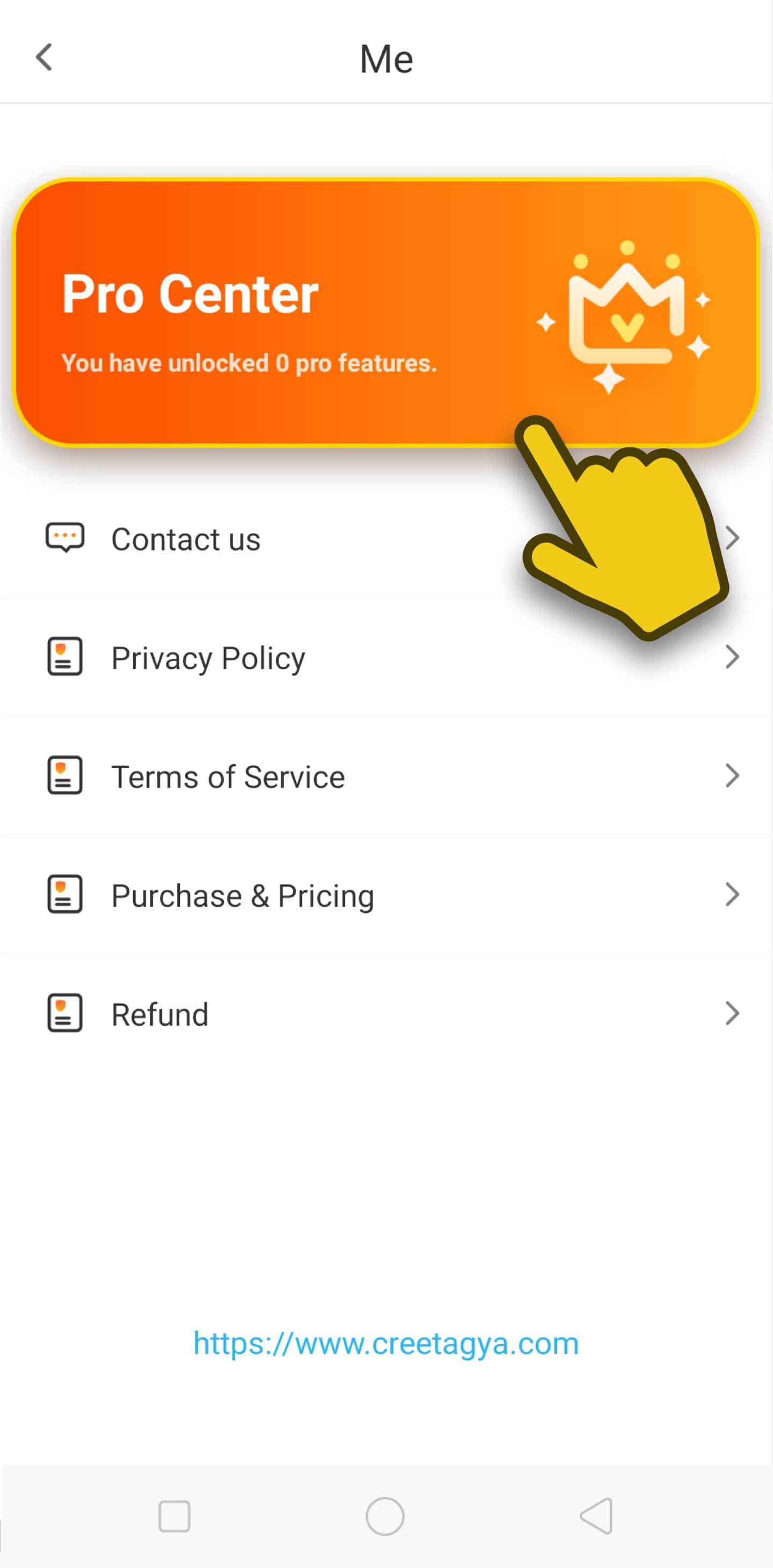Open Contact us

[244, 539]
